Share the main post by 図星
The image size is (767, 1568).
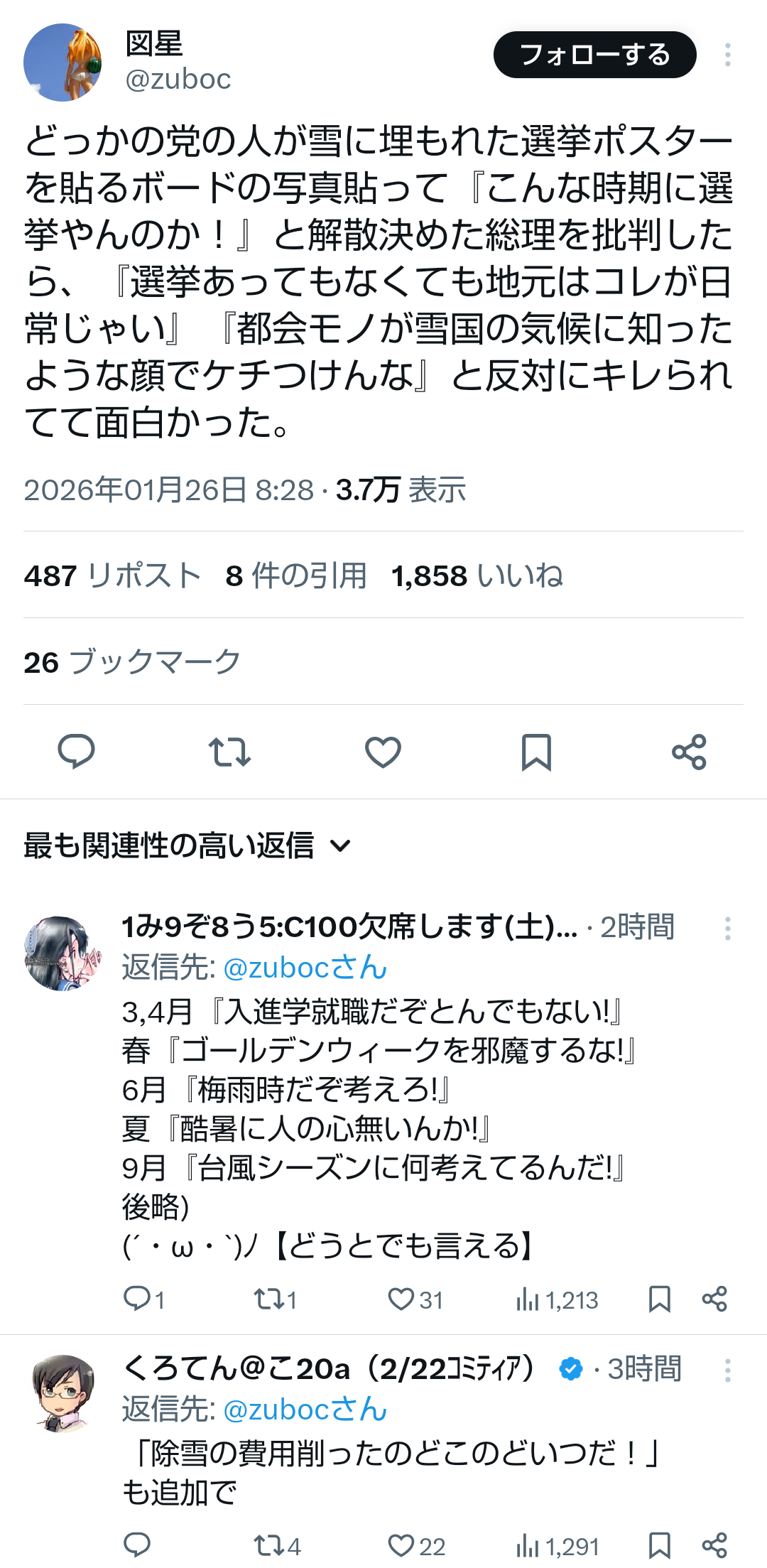pos(689,752)
